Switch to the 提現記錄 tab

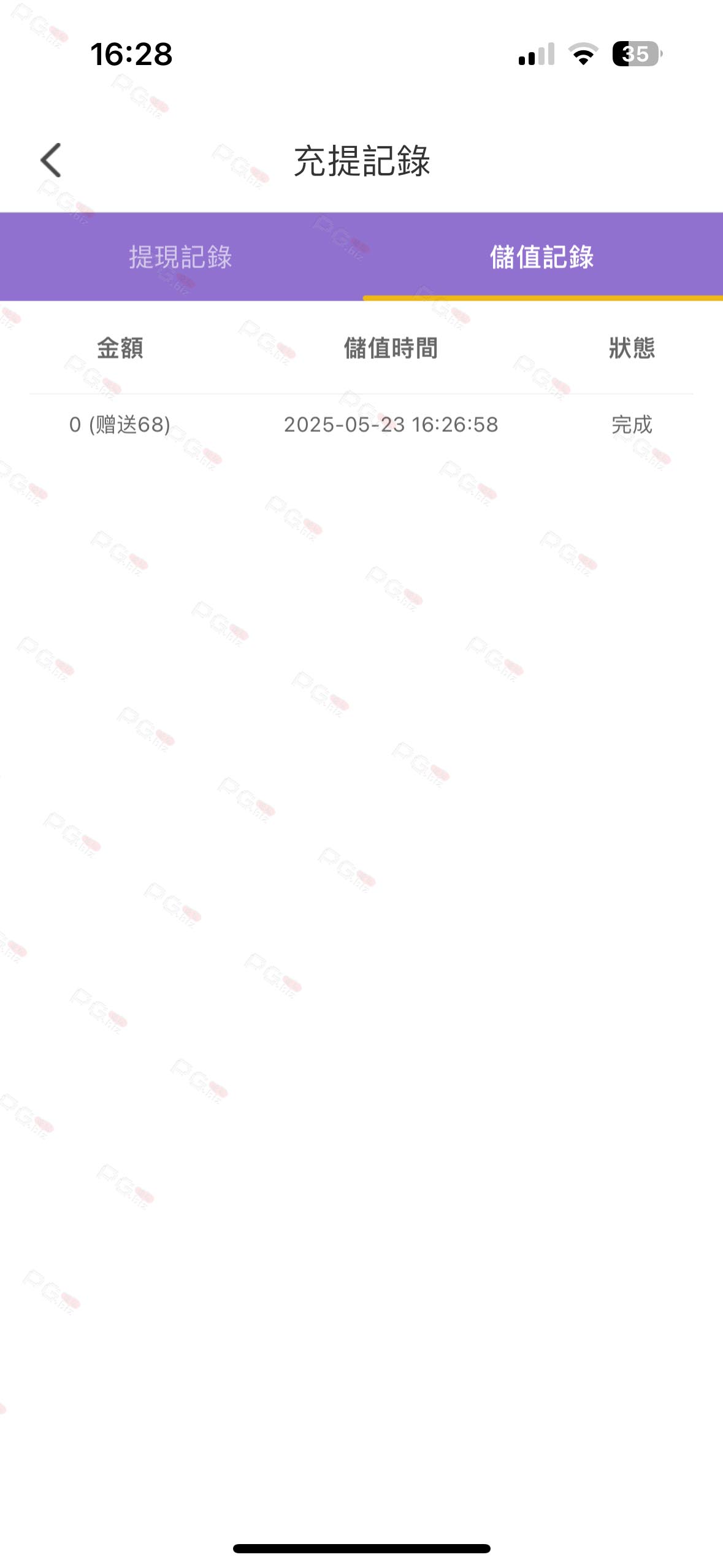pyautogui.click(x=180, y=256)
